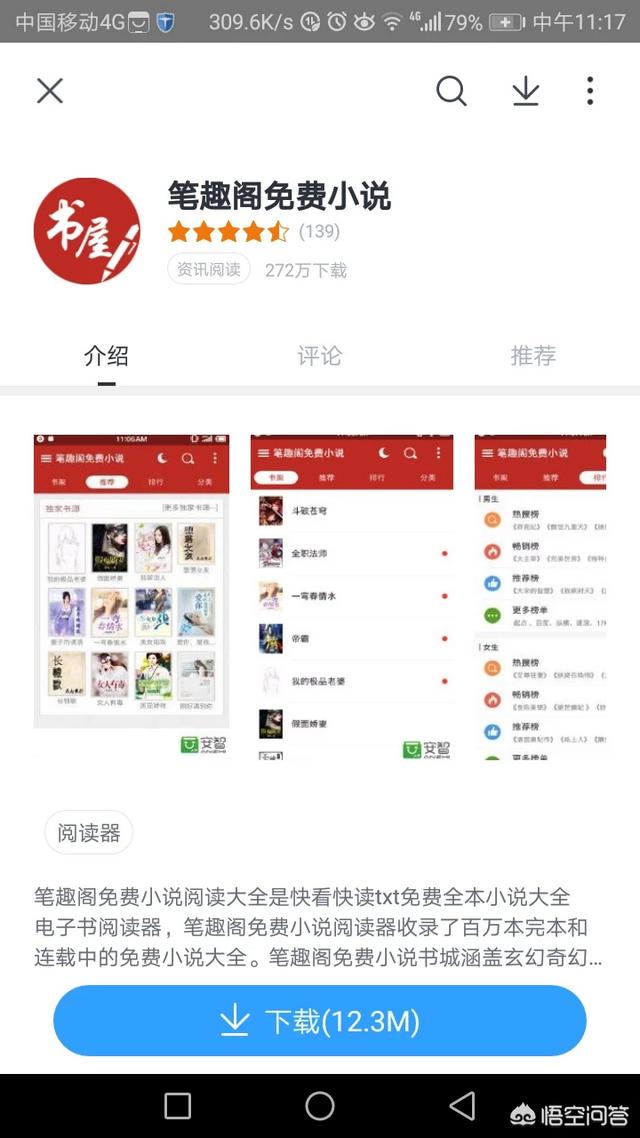
Task: Open the overflow menu
Action: coord(590,91)
